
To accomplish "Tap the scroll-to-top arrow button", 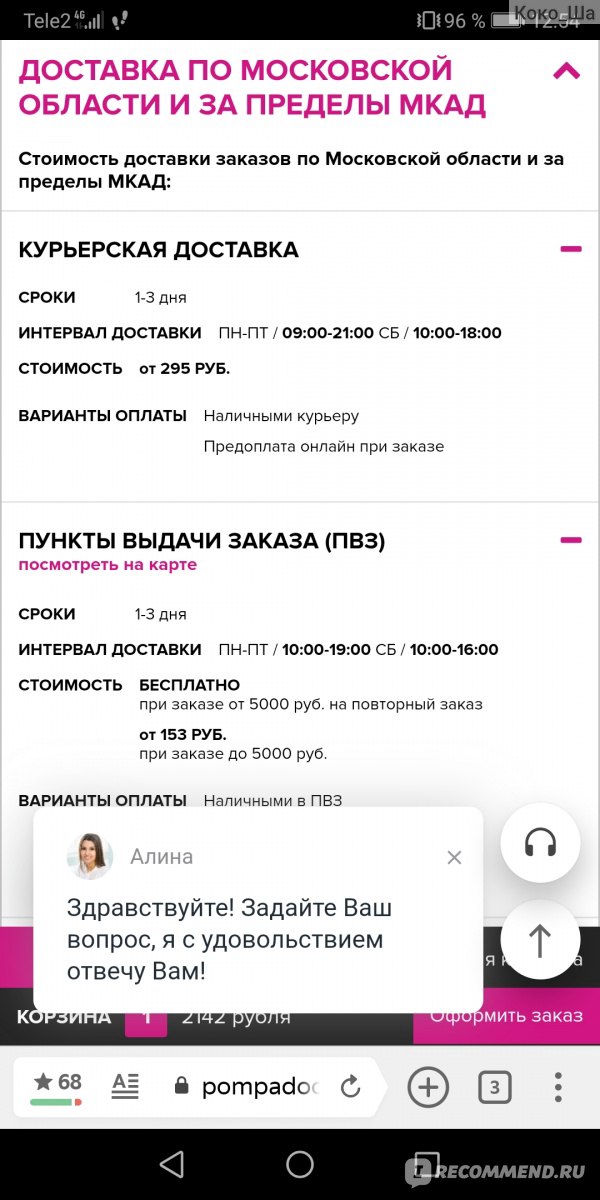I will [x=540, y=940].
